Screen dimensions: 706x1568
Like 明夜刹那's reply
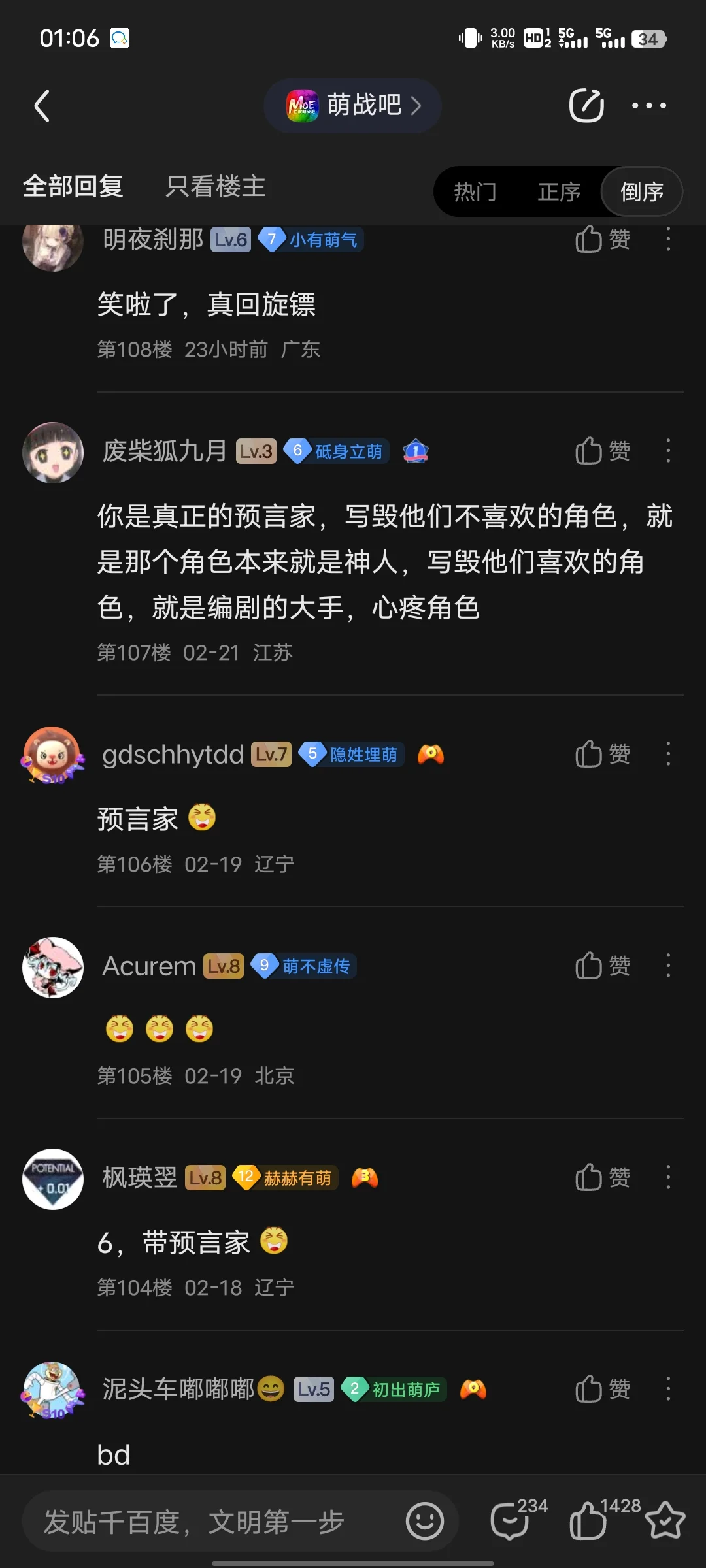603,239
